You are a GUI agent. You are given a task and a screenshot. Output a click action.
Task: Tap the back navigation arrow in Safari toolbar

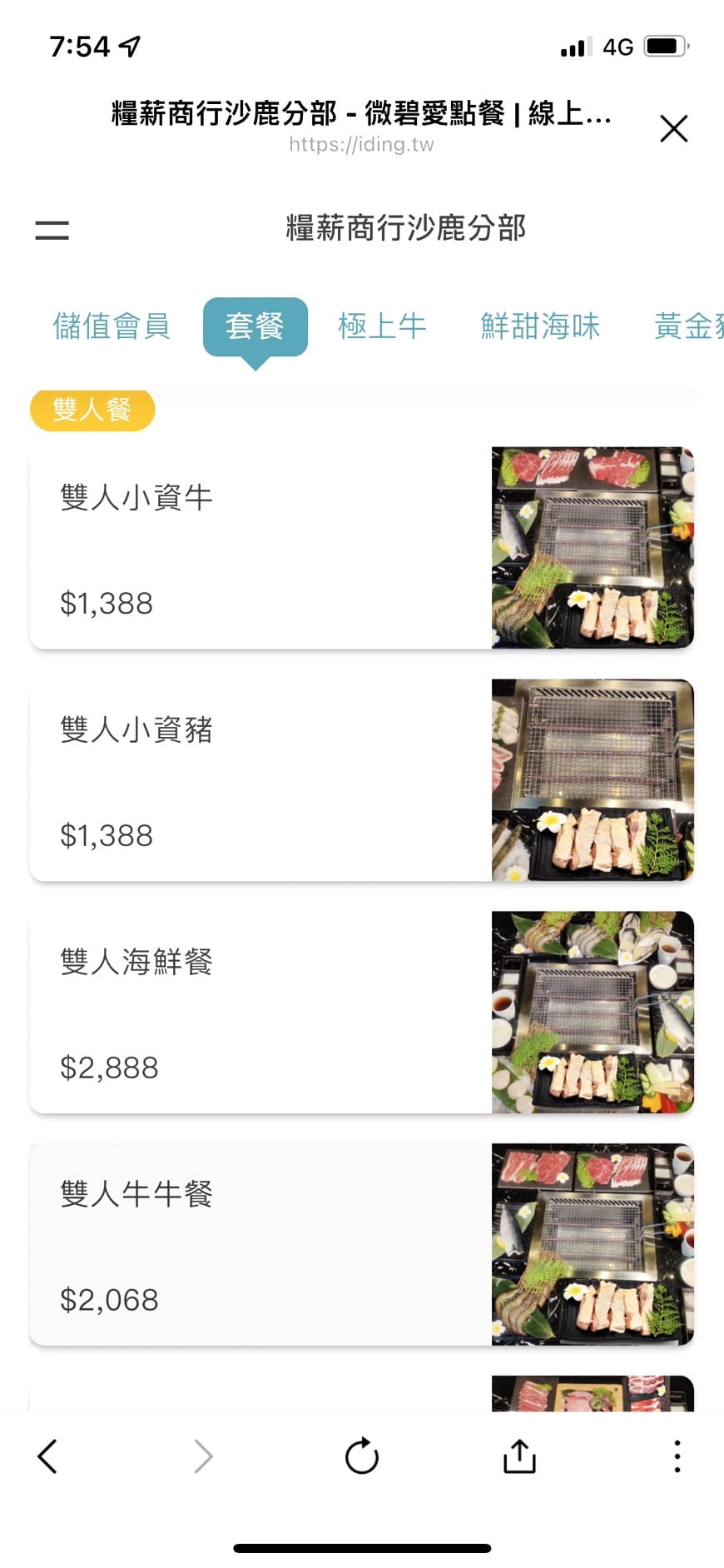tap(47, 1456)
